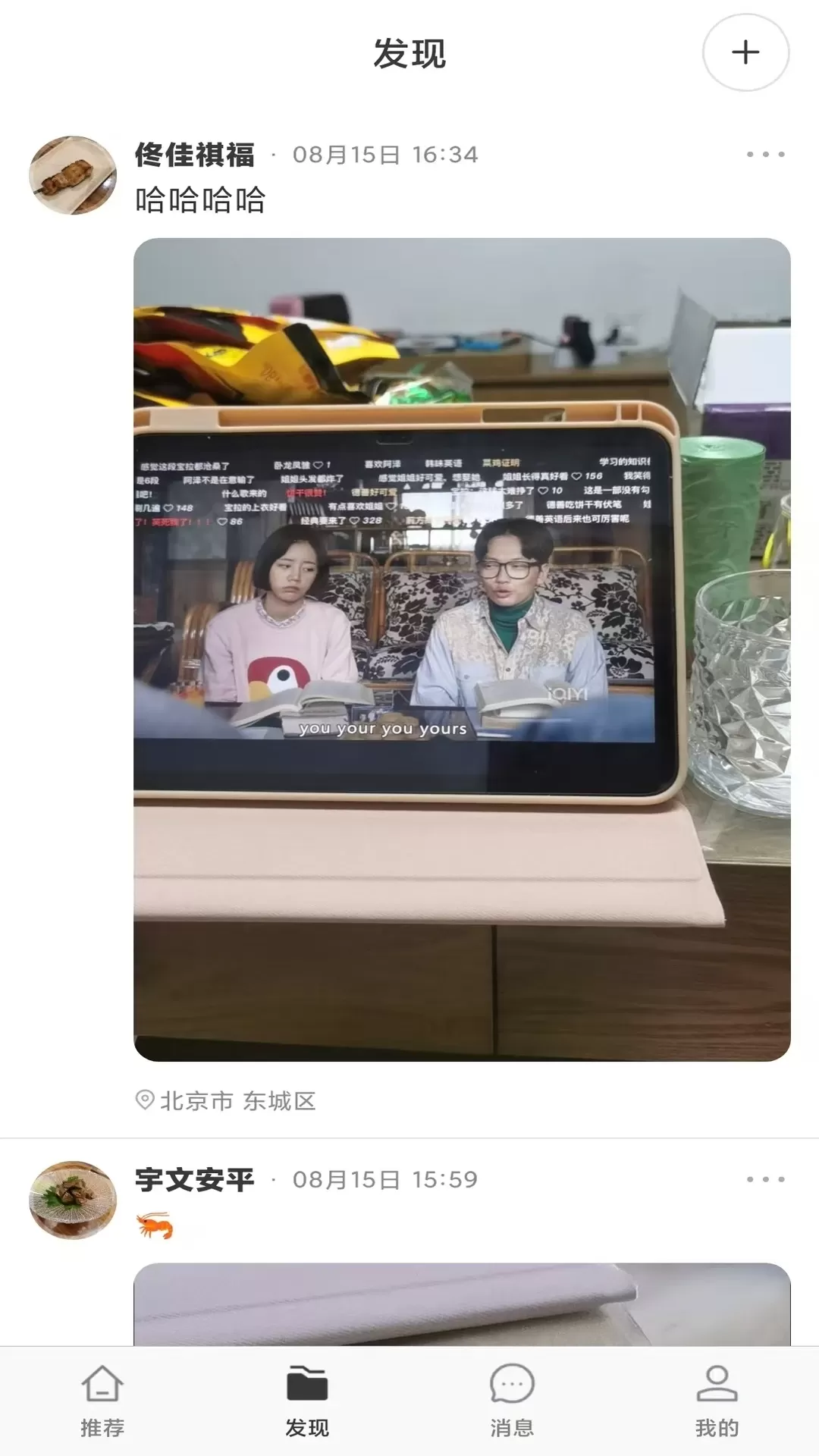Open more options on 宇文安平's post

point(765,1179)
